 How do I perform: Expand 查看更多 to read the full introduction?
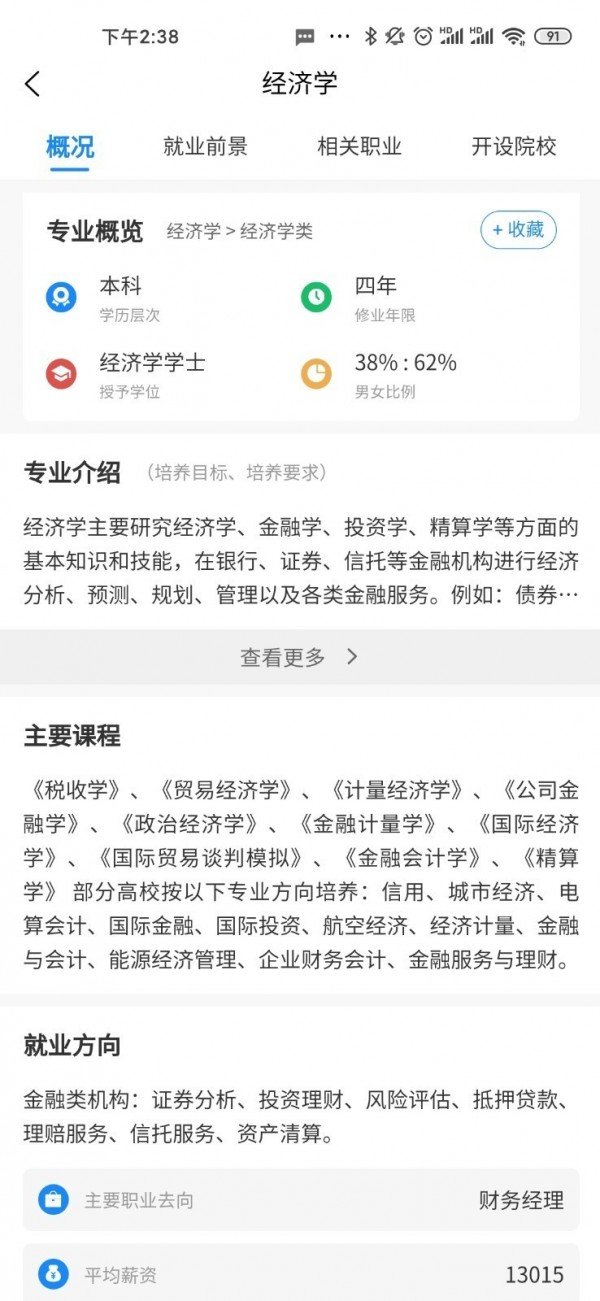[x=299, y=657]
